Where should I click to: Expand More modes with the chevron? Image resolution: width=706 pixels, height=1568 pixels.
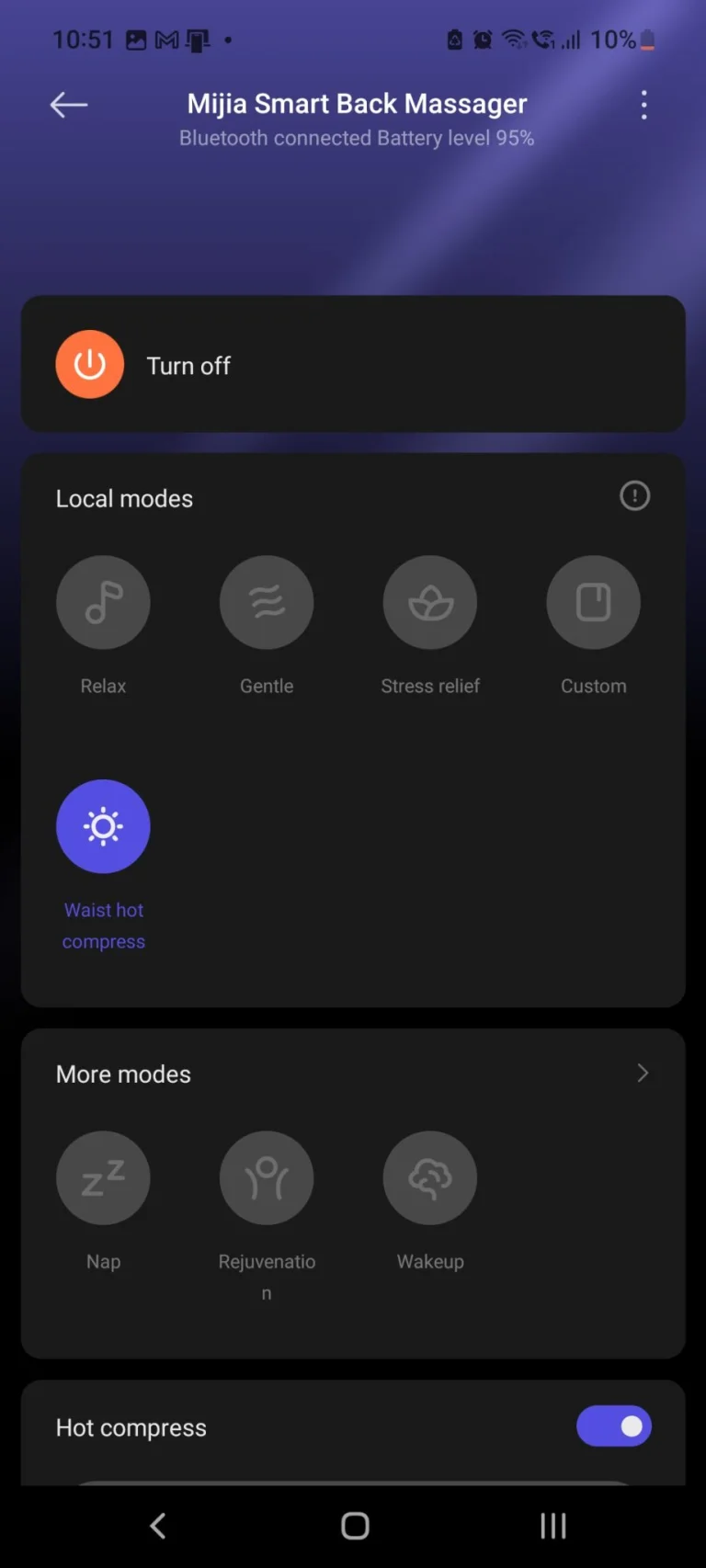click(x=642, y=1073)
